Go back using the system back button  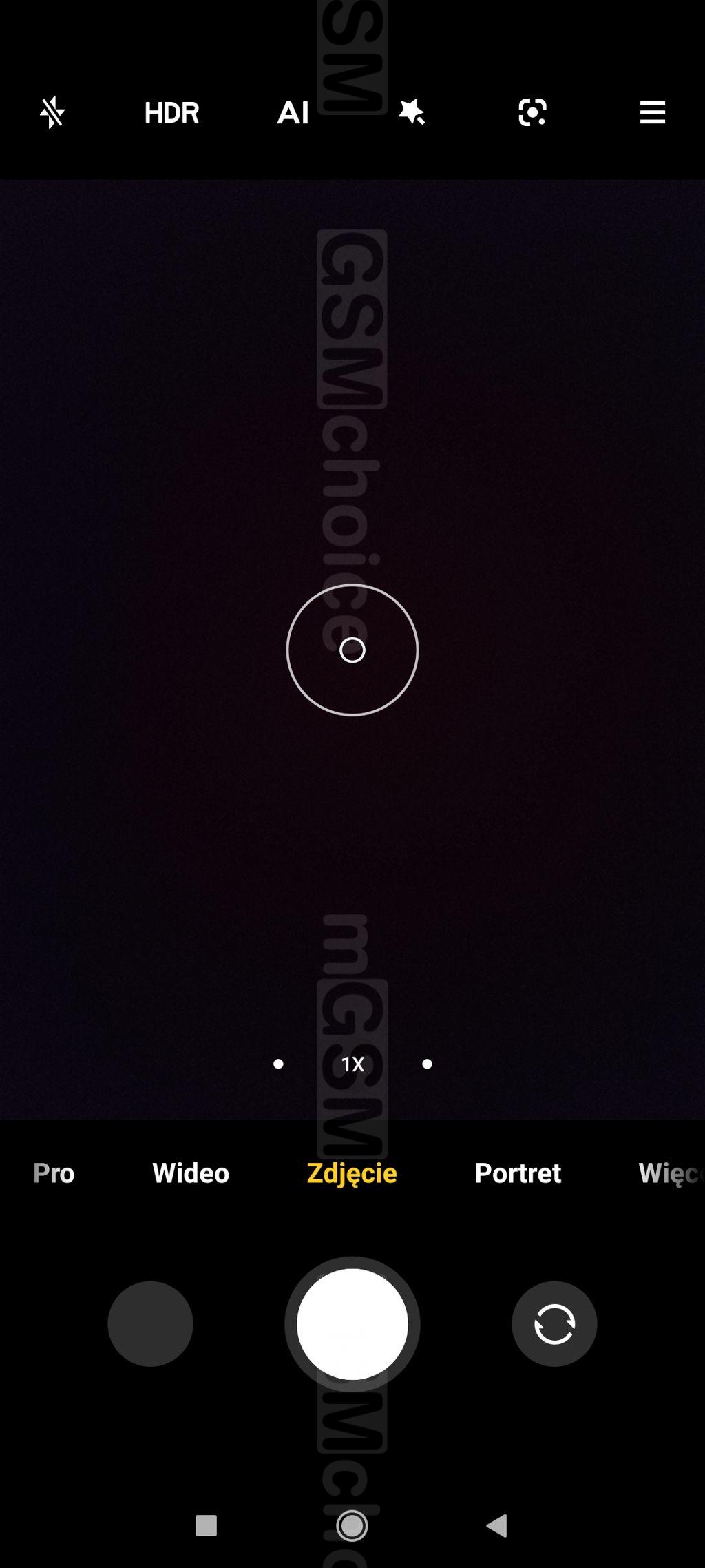coord(497,1526)
